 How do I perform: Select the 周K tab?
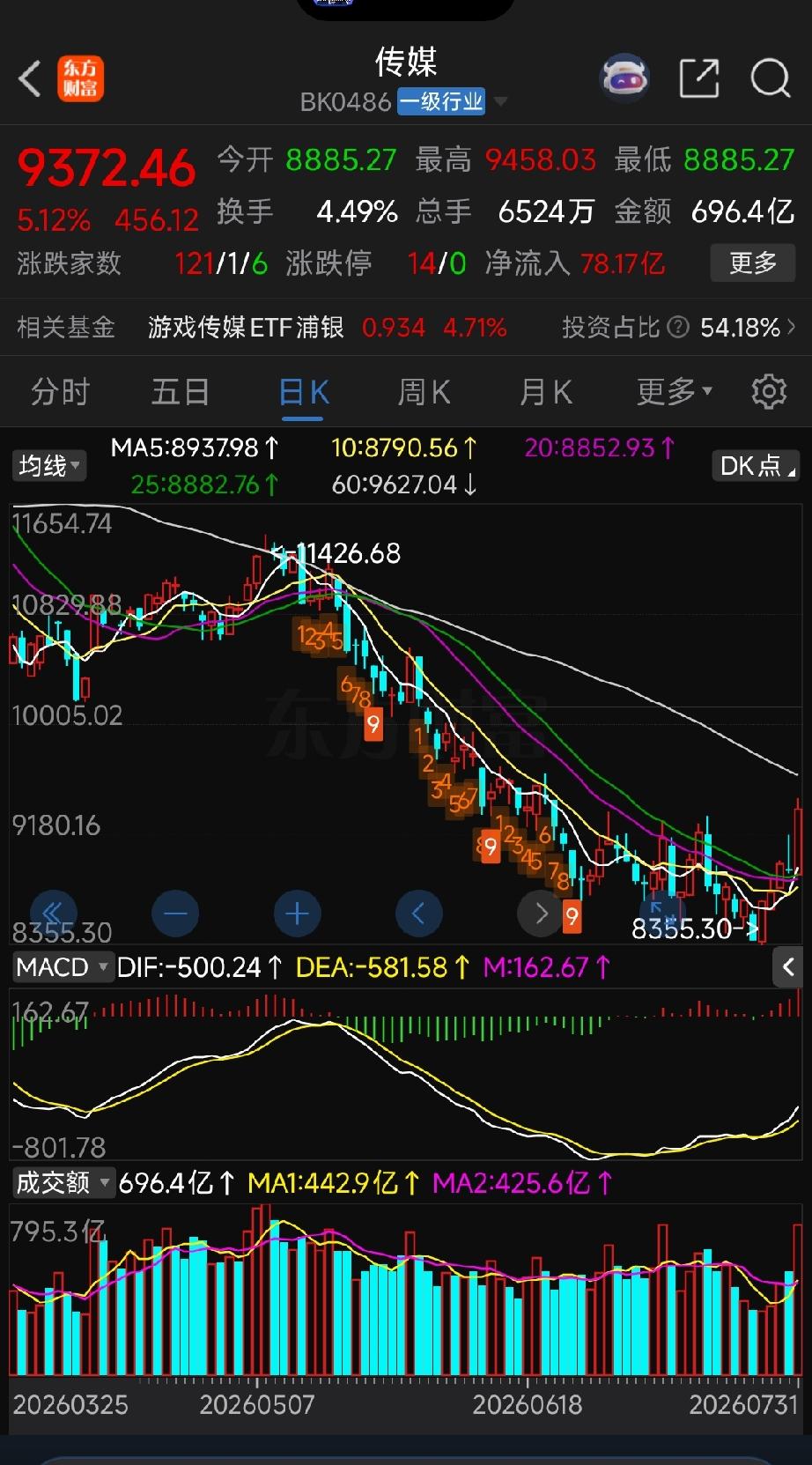click(424, 391)
